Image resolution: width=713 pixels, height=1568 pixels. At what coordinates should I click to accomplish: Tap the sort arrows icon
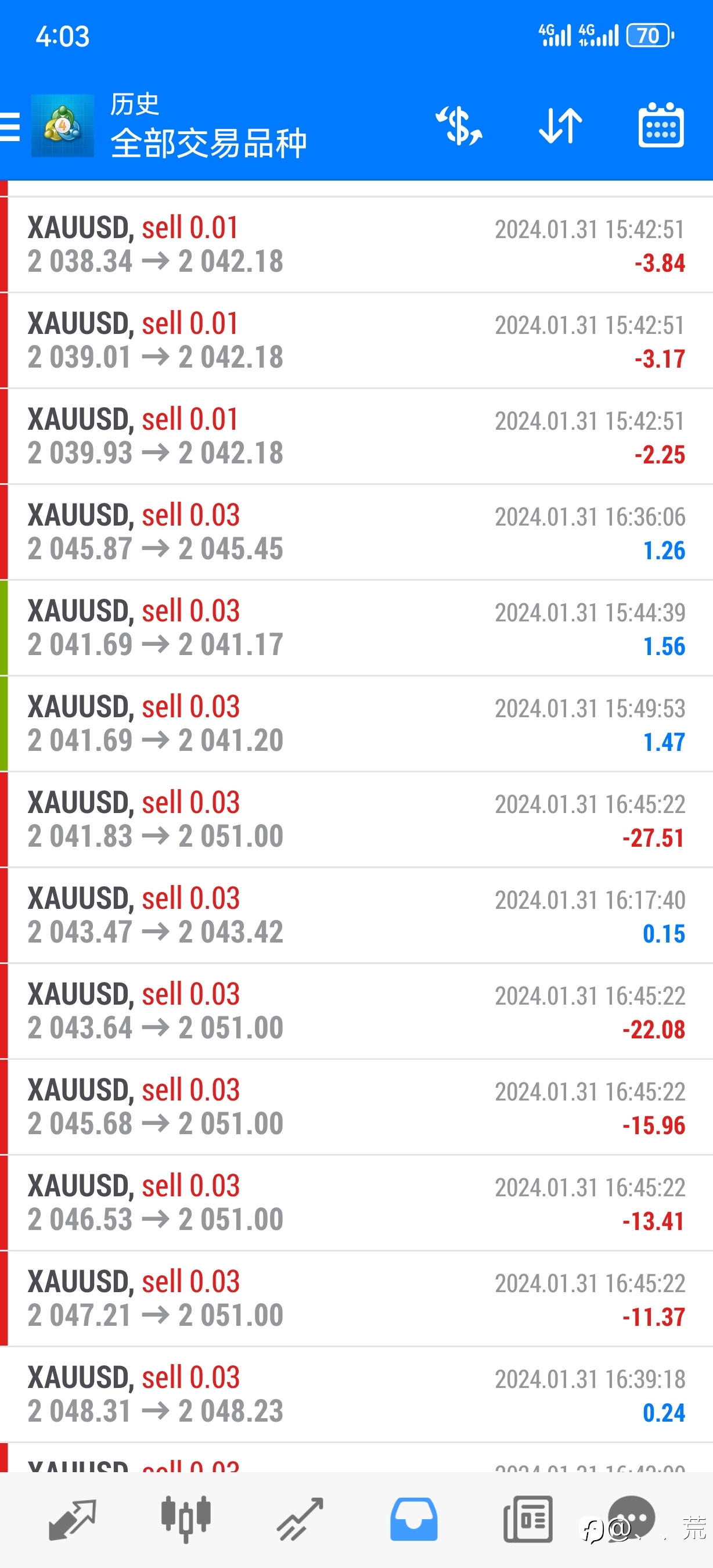pyautogui.click(x=560, y=126)
